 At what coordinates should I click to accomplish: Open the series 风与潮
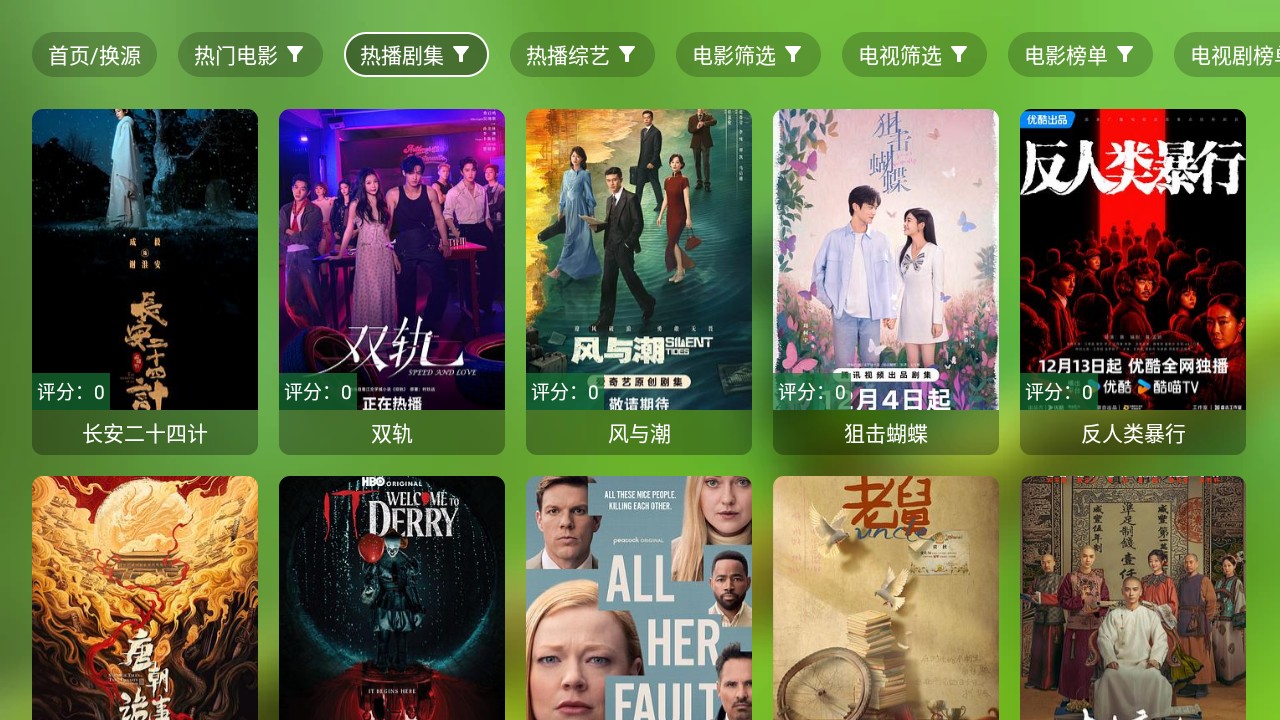click(639, 280)
